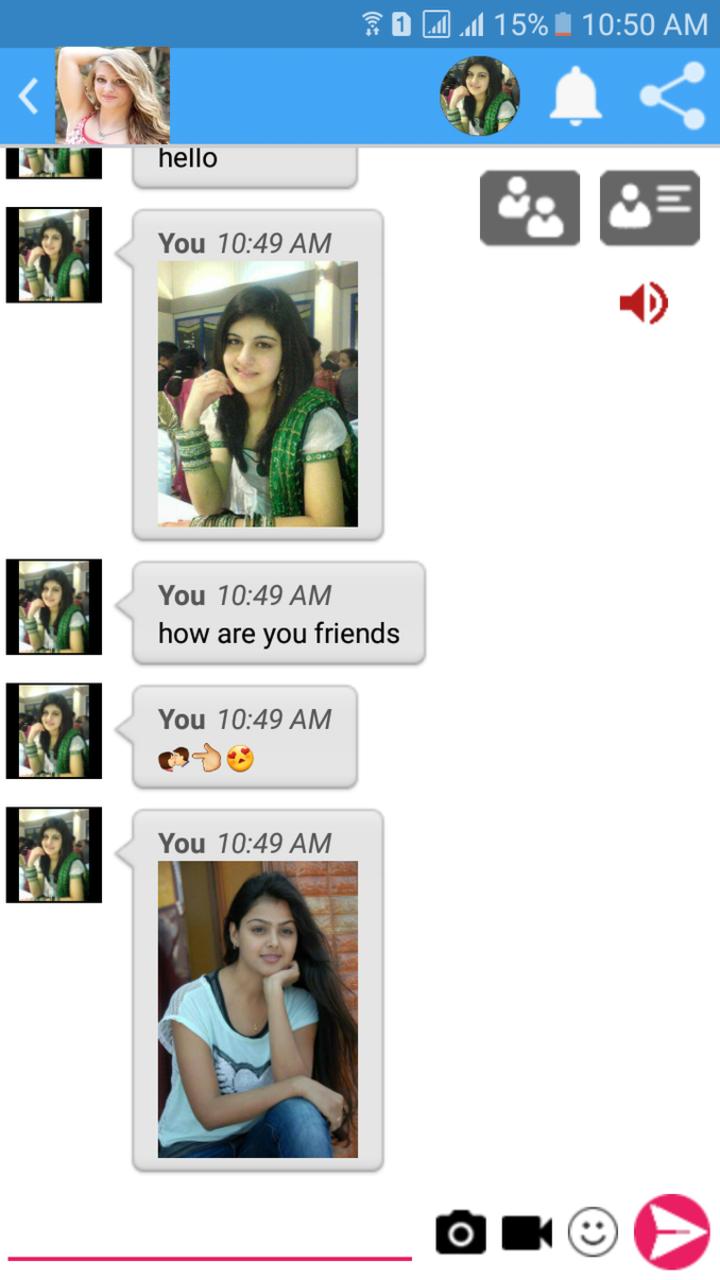
Task: Tap the avatar beside "how are you friends"
Action: click(x=54, y=607)
